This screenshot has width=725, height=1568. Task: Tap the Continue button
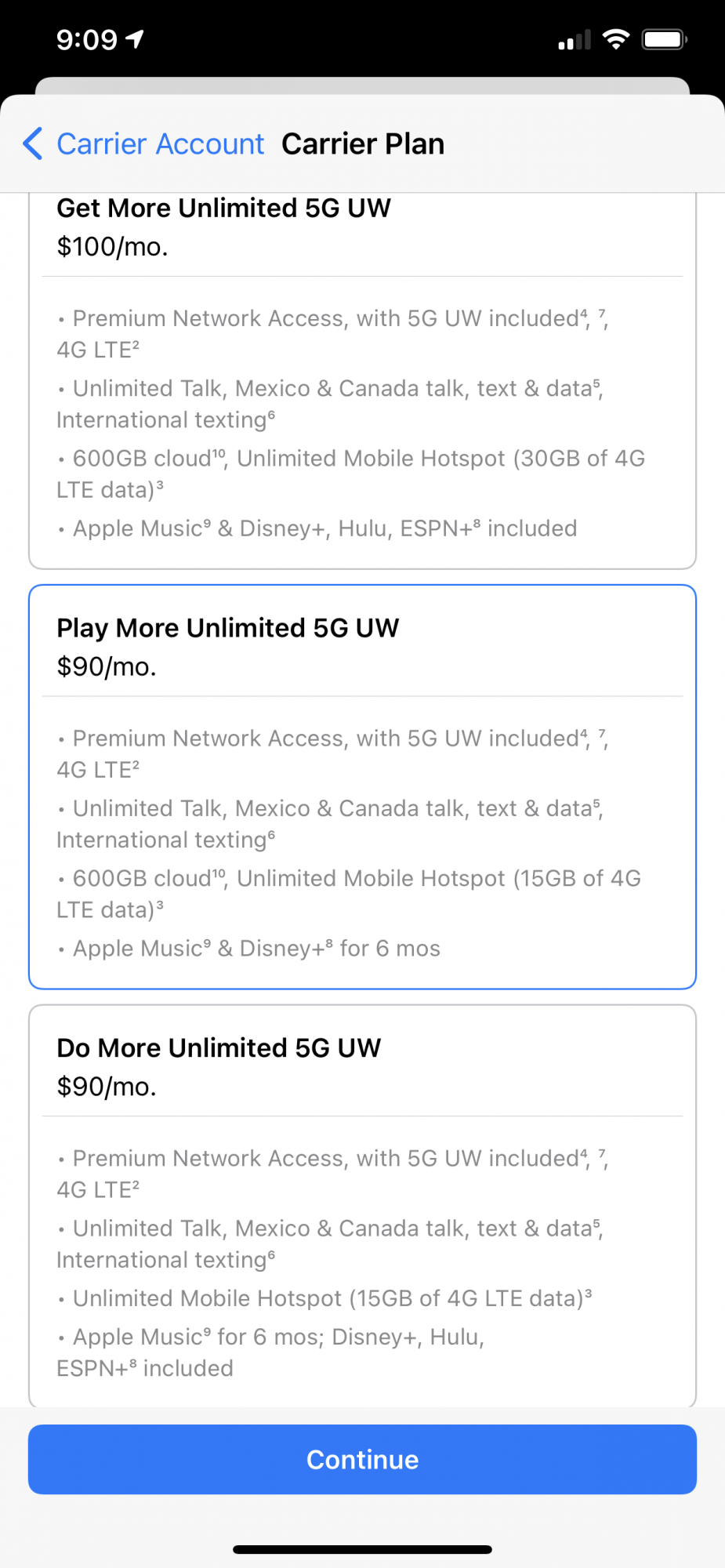pyautogui.click(x=362, y=1459)
